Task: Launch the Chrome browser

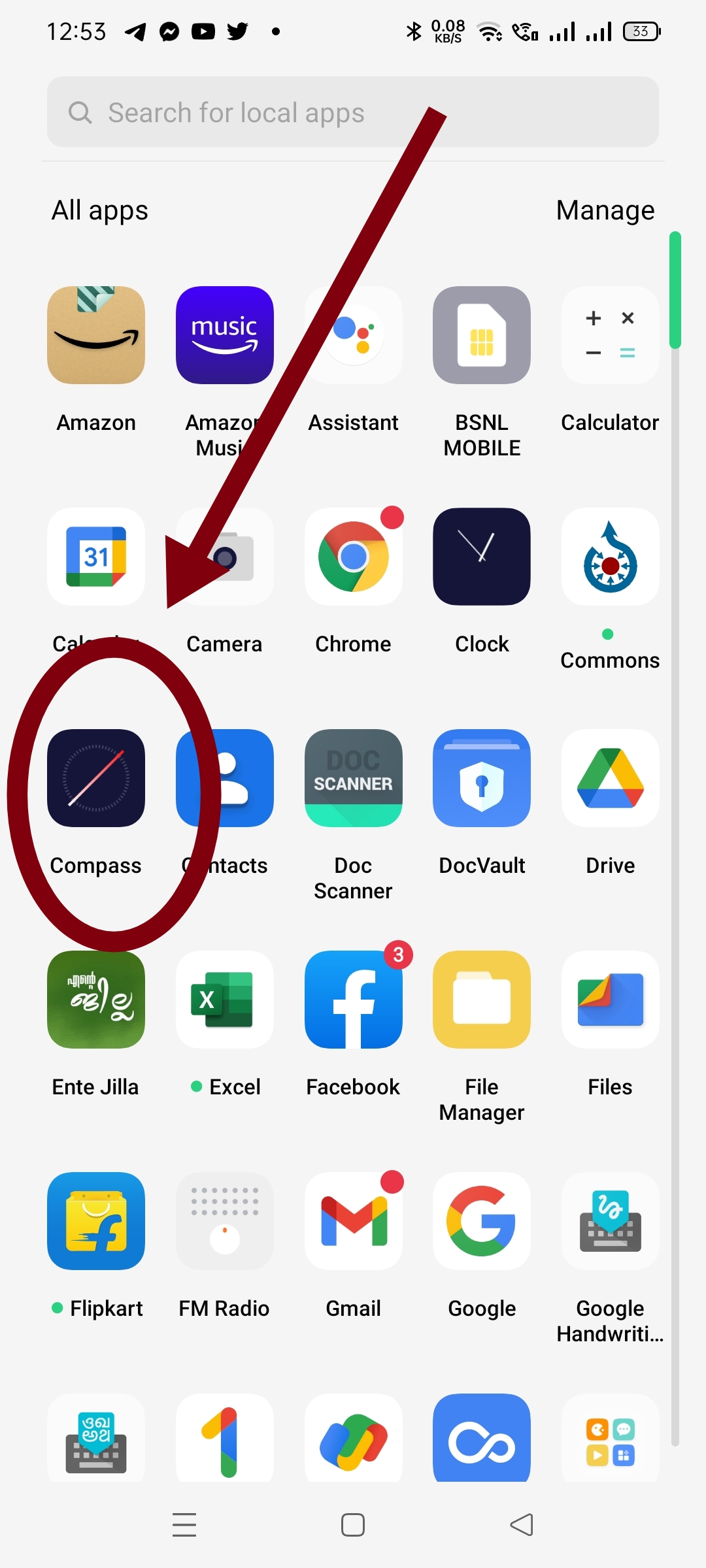Action: [354, 557]
